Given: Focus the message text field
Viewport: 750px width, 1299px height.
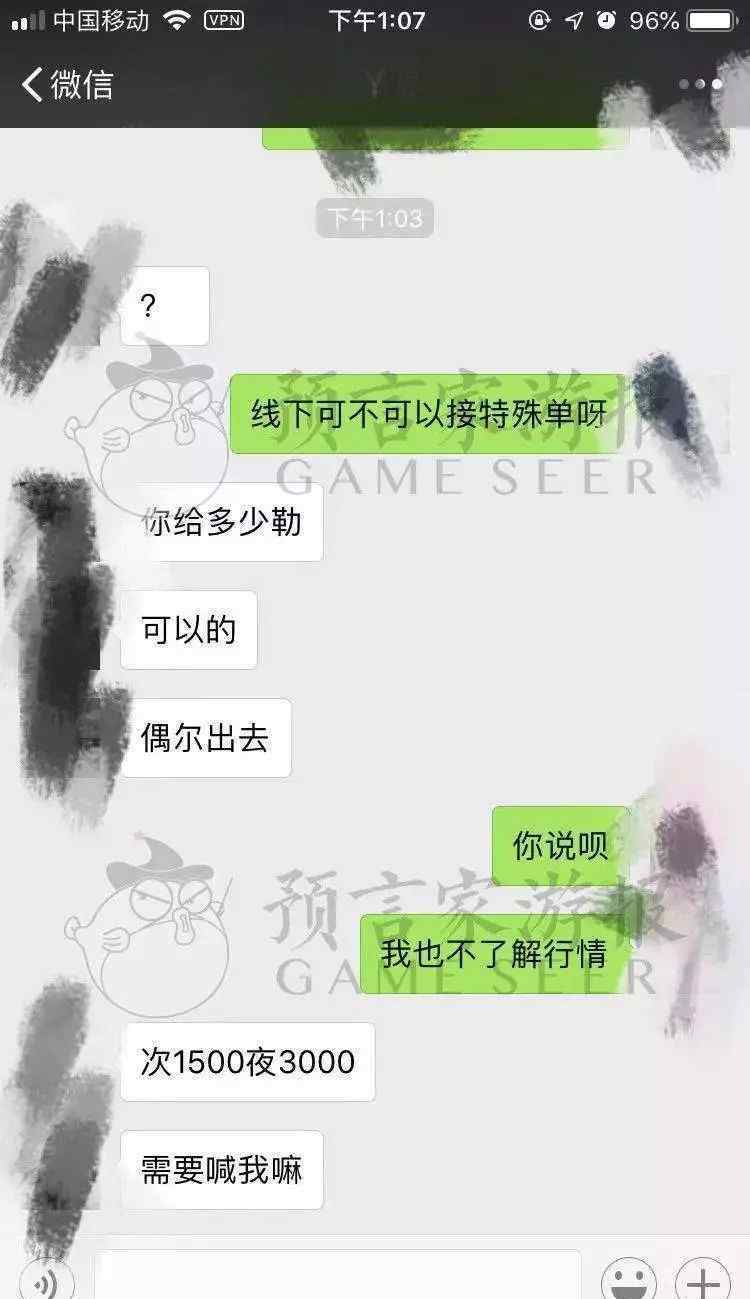Looking at the screenshot, I should (337, 1275).
